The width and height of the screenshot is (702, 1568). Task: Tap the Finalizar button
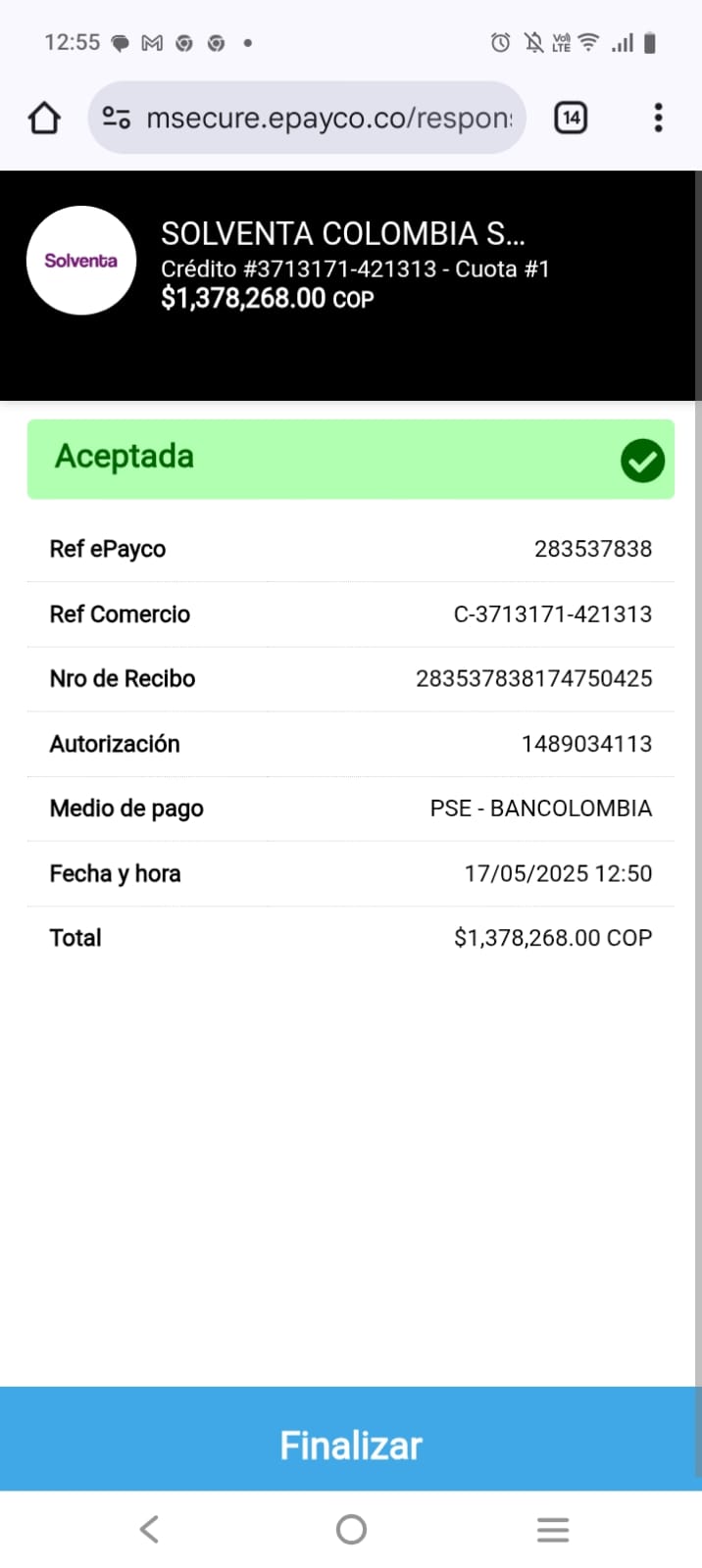pos(351,1445)
